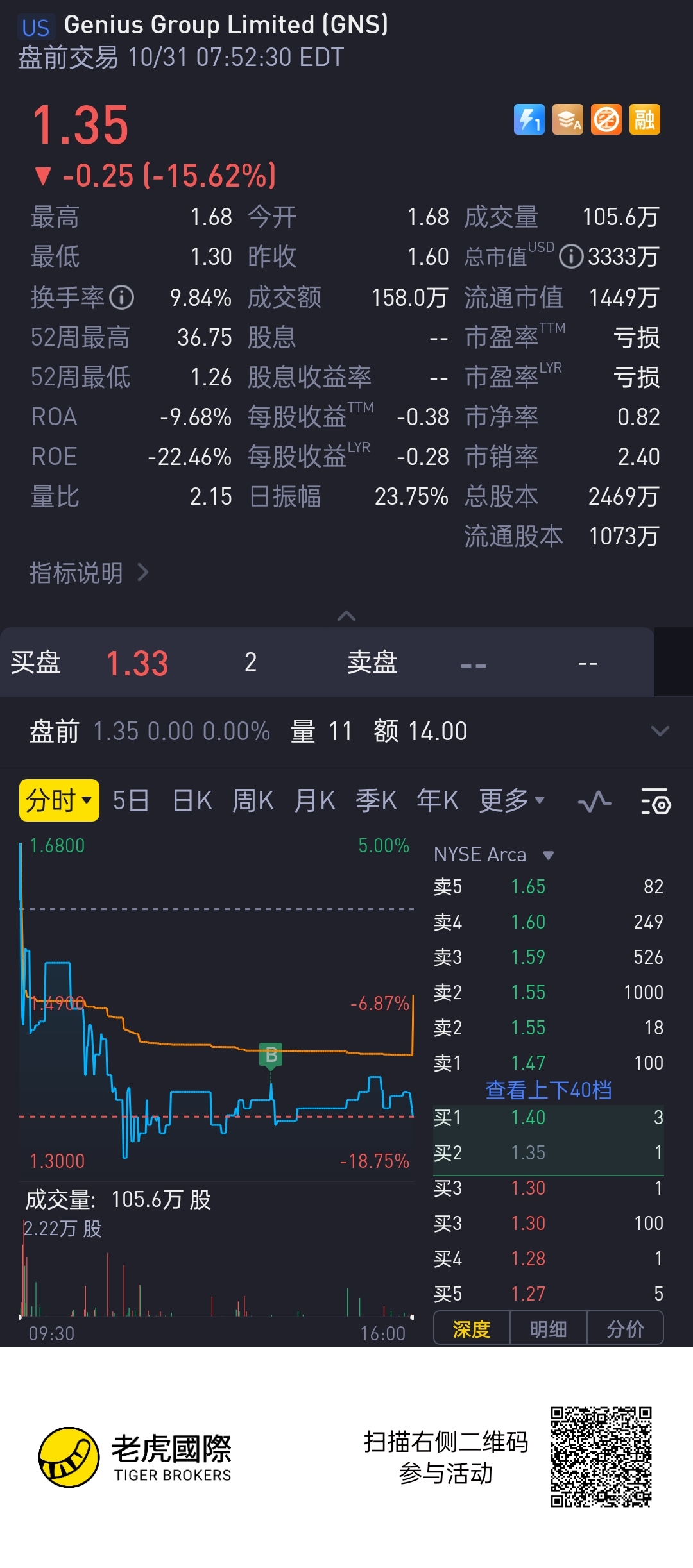
Task: Open the 年K yearly chart
Action: [x=438, y=800]
